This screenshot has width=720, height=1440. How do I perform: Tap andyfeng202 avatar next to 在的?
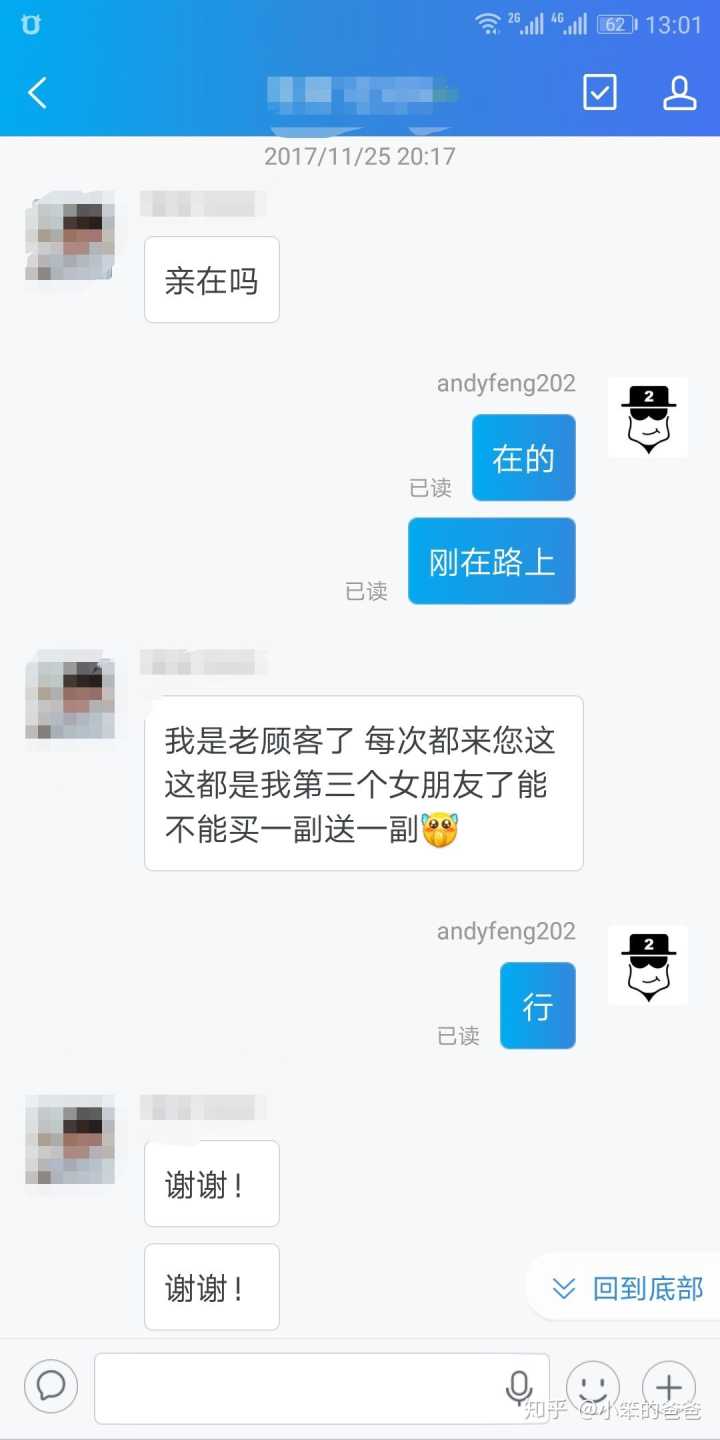(x=648, y=417)
